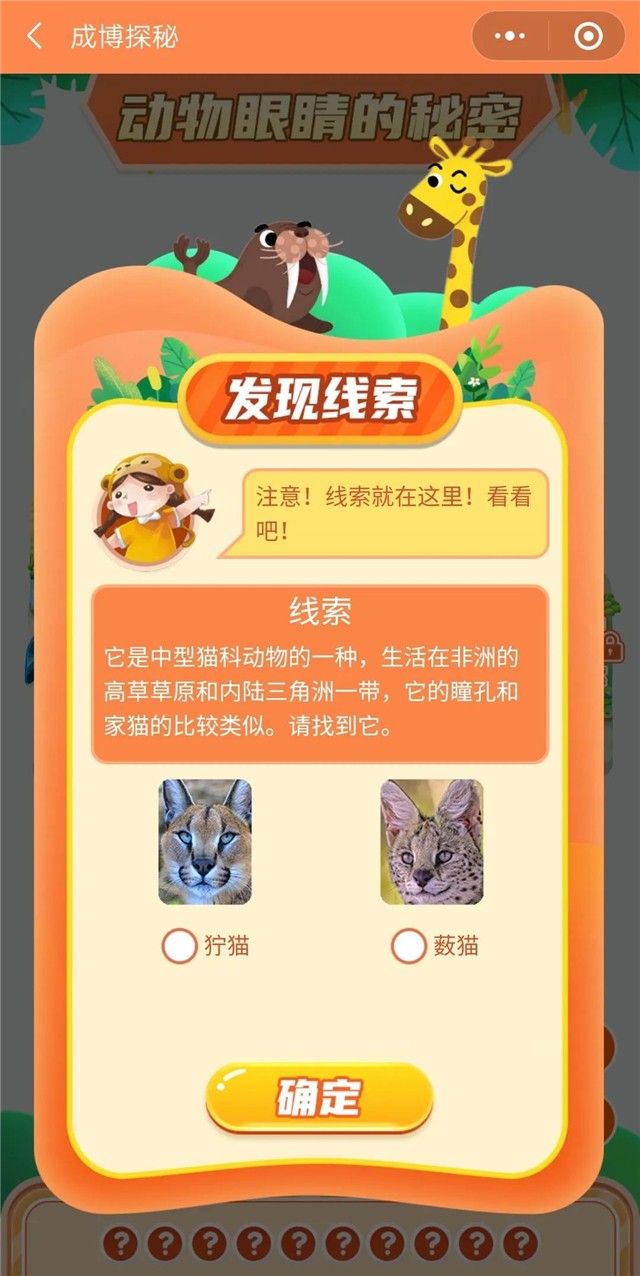Open the mini program three-dot menu
Screen dimensions: 640x1276
[x=510, y=37]
